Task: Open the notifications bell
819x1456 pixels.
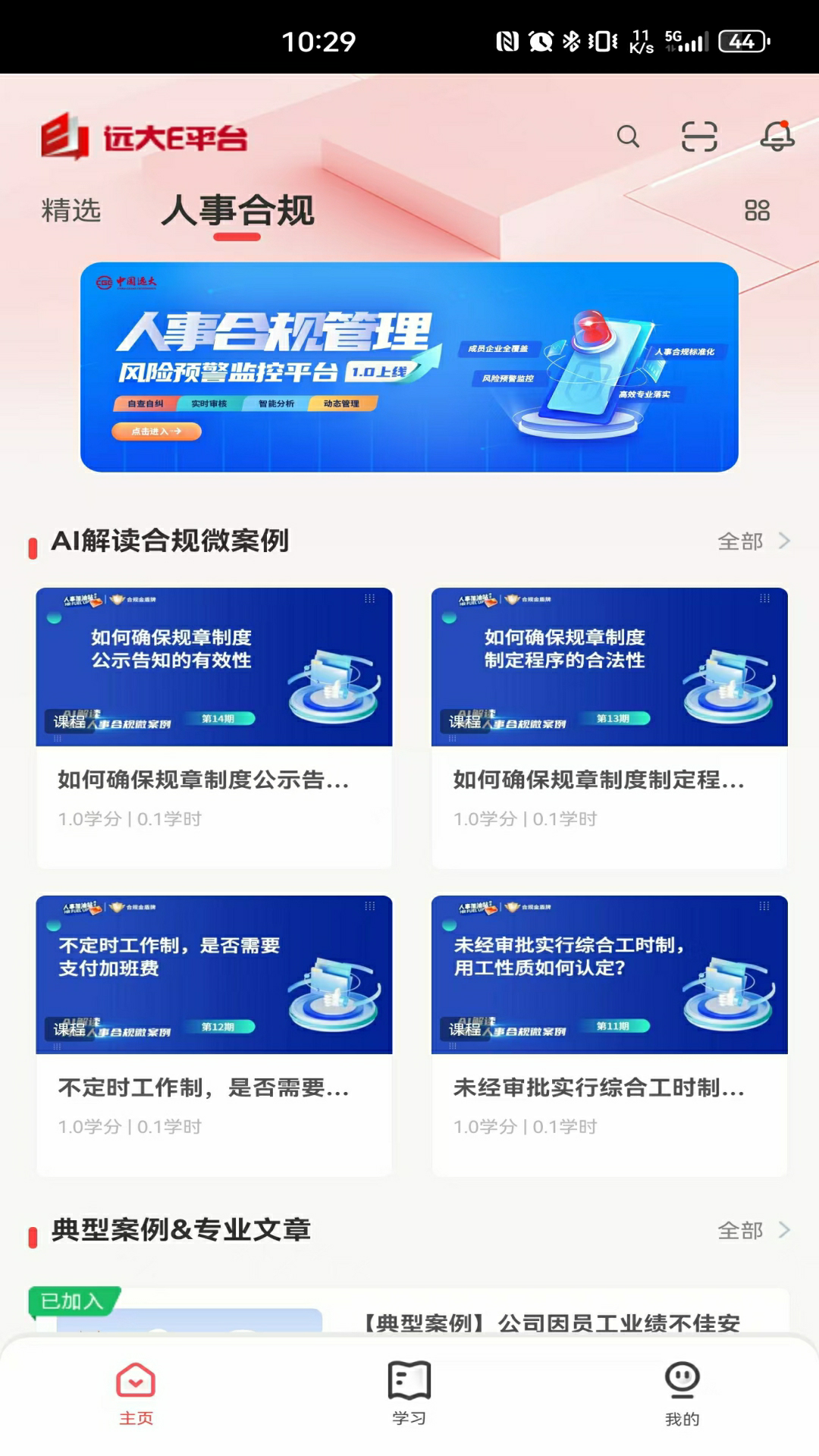Action: click(x=777, y=136)
